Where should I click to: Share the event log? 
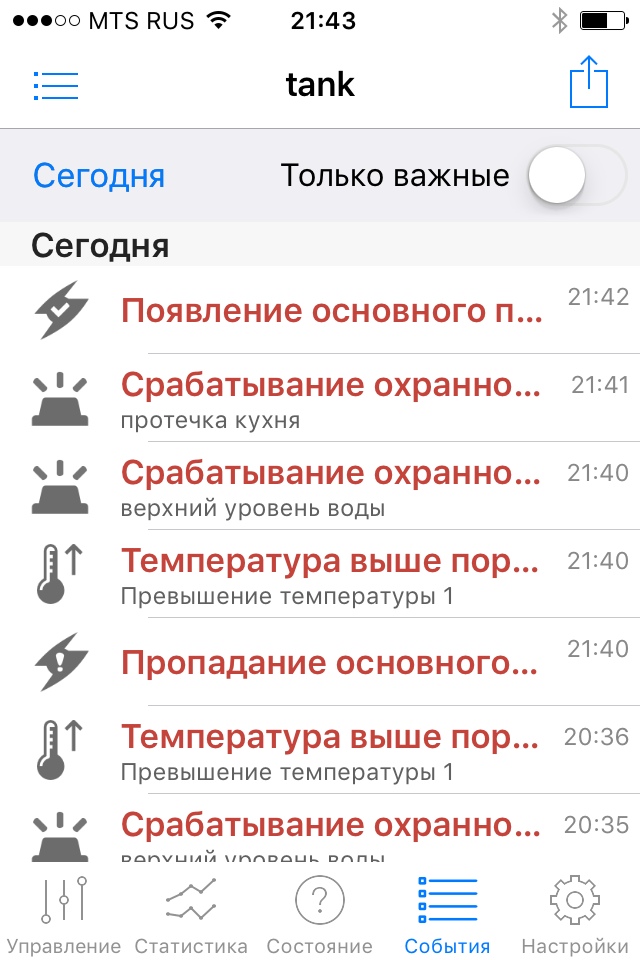point(588,84)
